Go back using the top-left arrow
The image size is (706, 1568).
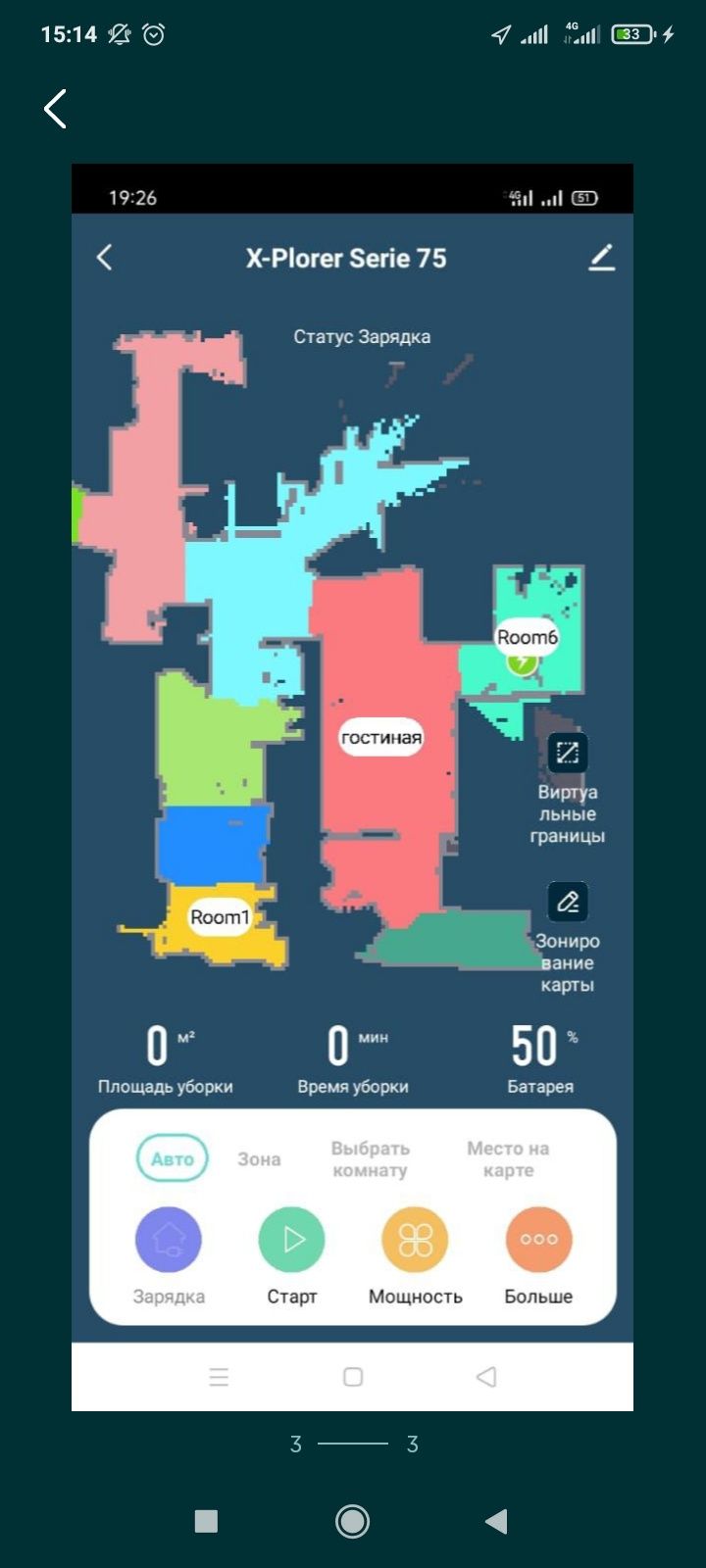coord(56,108)
